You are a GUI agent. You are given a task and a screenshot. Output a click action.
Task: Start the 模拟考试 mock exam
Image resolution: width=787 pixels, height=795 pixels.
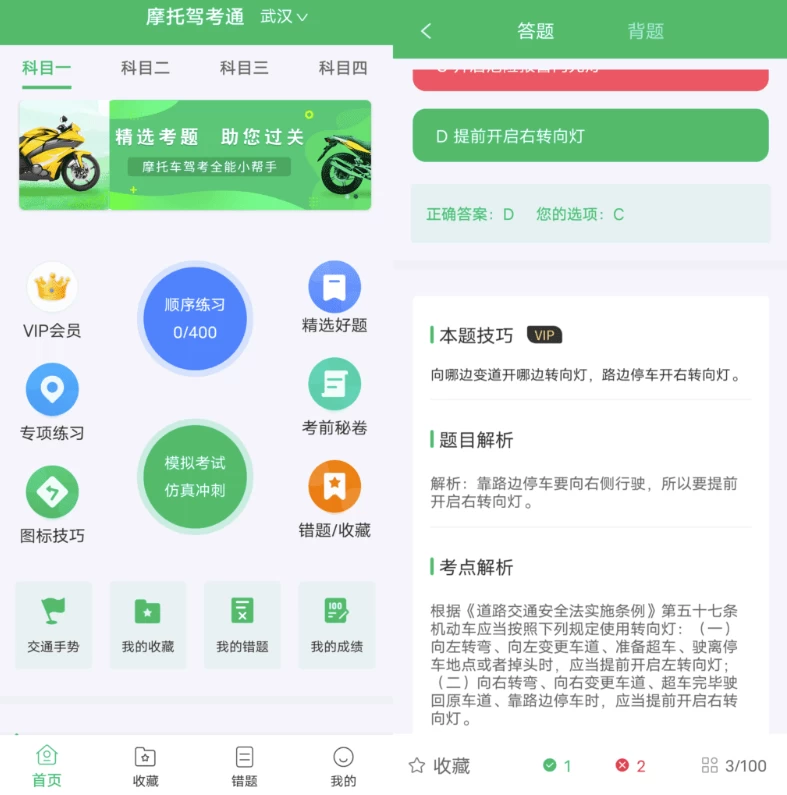coord(195,476)
